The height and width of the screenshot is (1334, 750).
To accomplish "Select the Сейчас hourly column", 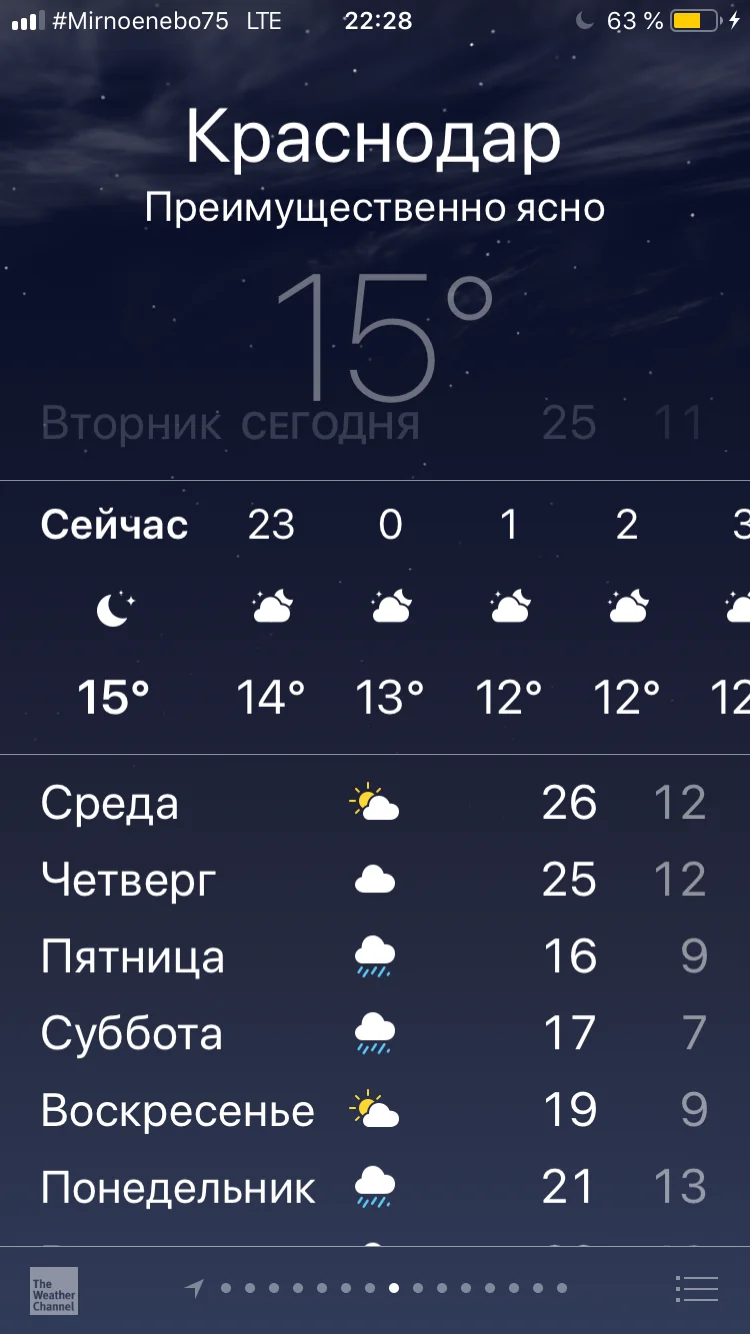I will point(113,524).
